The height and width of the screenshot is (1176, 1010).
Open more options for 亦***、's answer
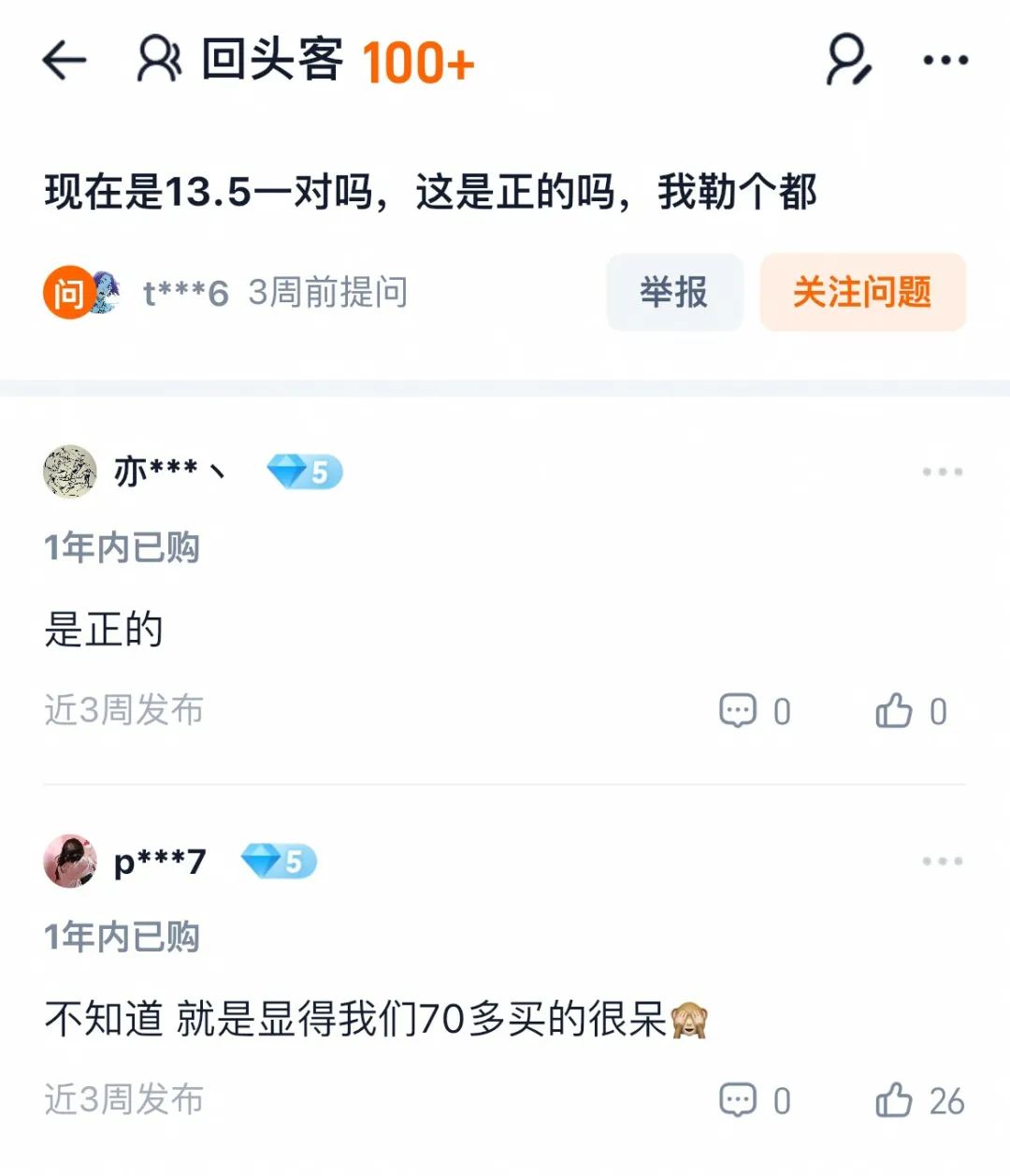coord(942,472)
